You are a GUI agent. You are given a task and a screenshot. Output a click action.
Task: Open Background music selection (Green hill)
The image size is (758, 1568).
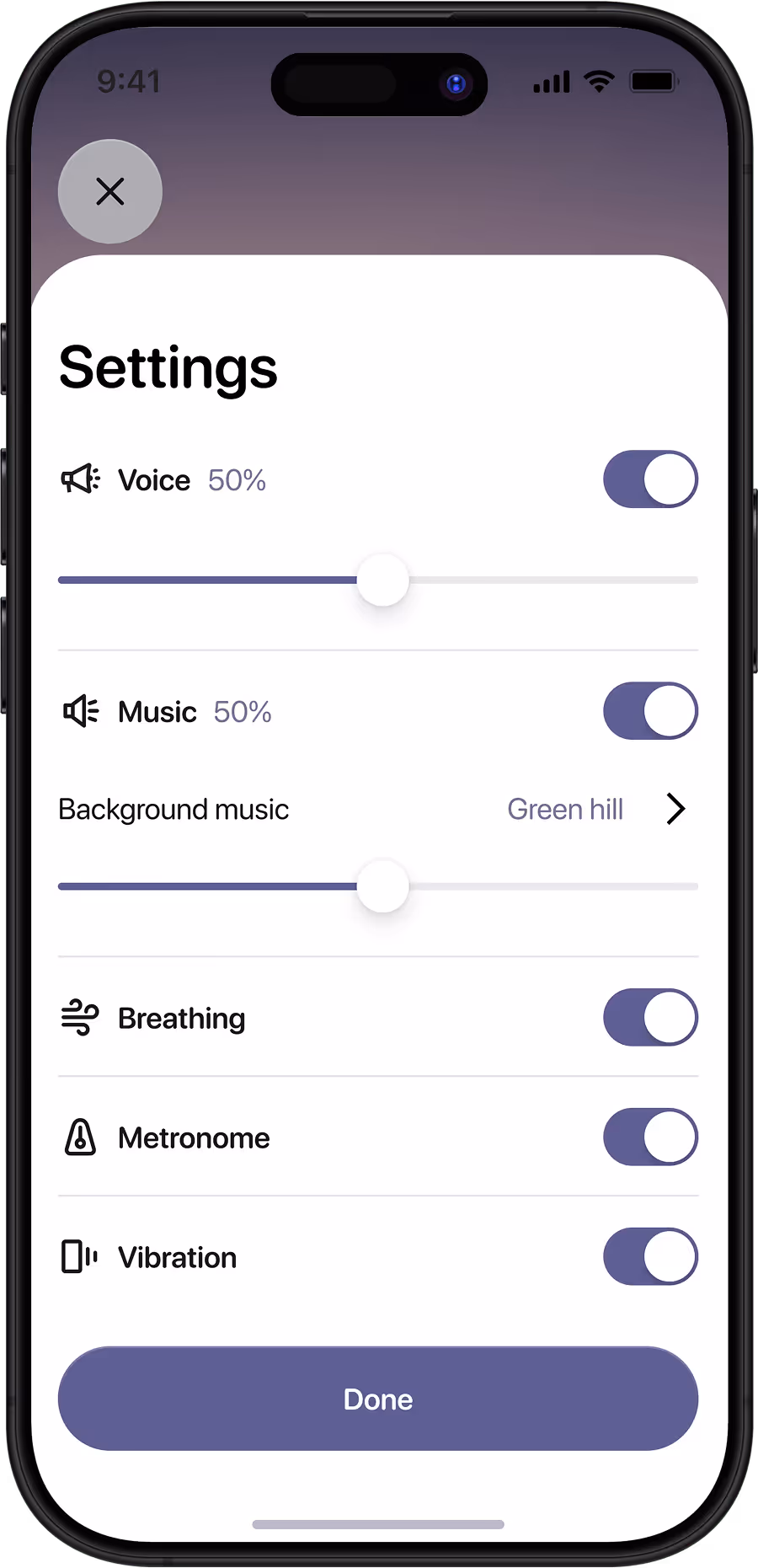click(378, 809)
